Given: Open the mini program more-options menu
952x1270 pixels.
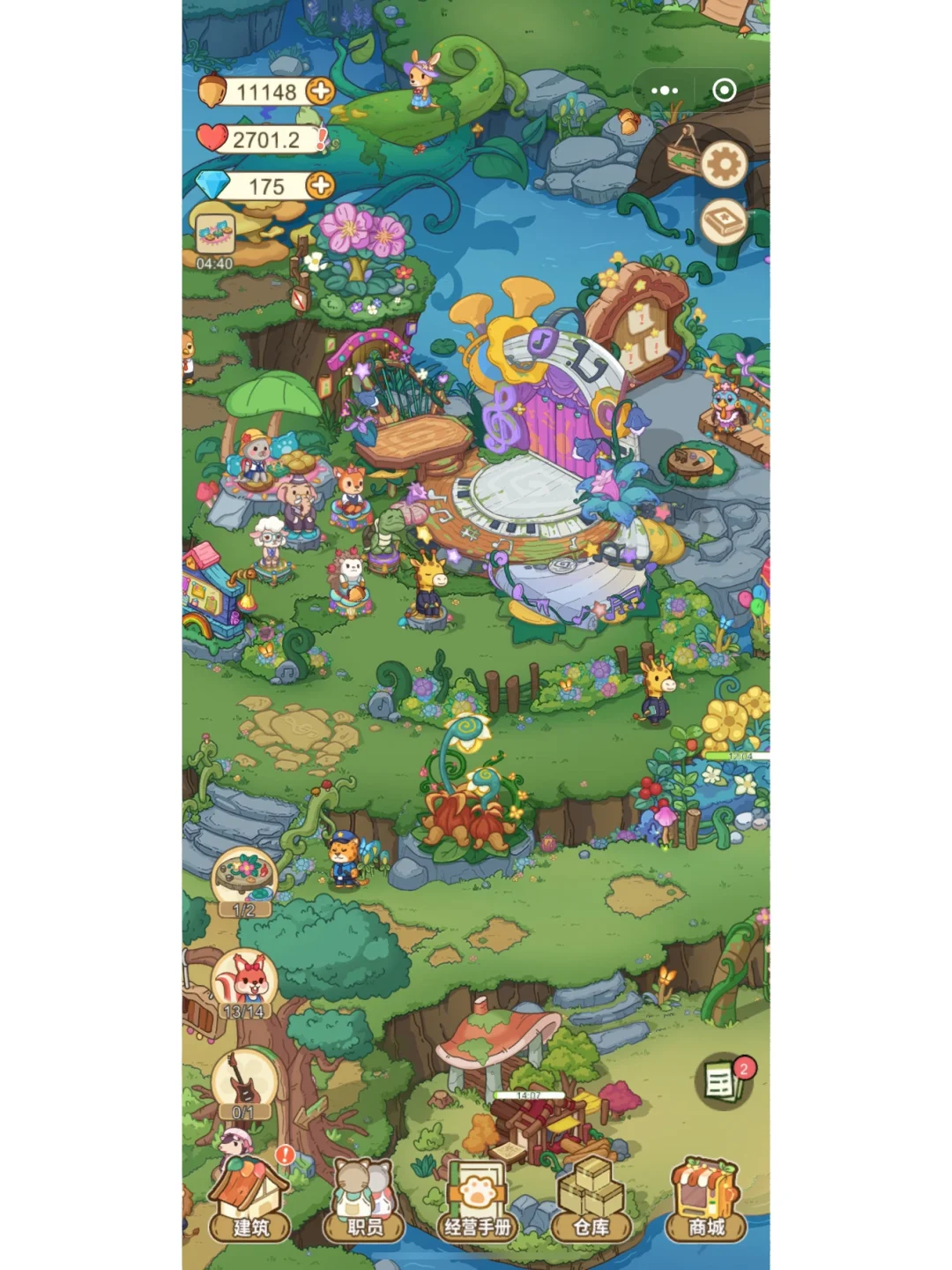Looking at the screenshot, I should point(665,90).
